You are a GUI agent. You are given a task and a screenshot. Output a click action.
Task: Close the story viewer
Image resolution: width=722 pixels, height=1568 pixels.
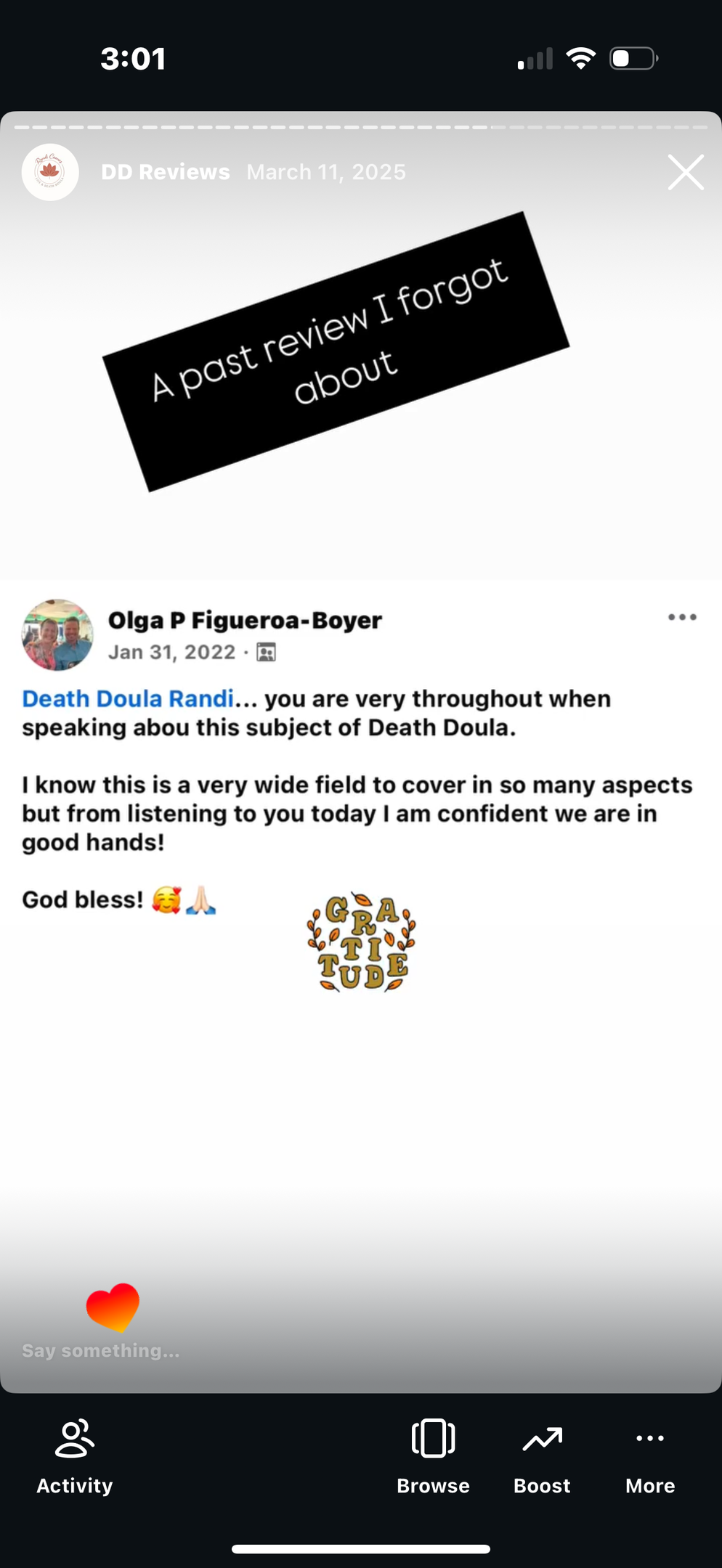pos(686,173)
